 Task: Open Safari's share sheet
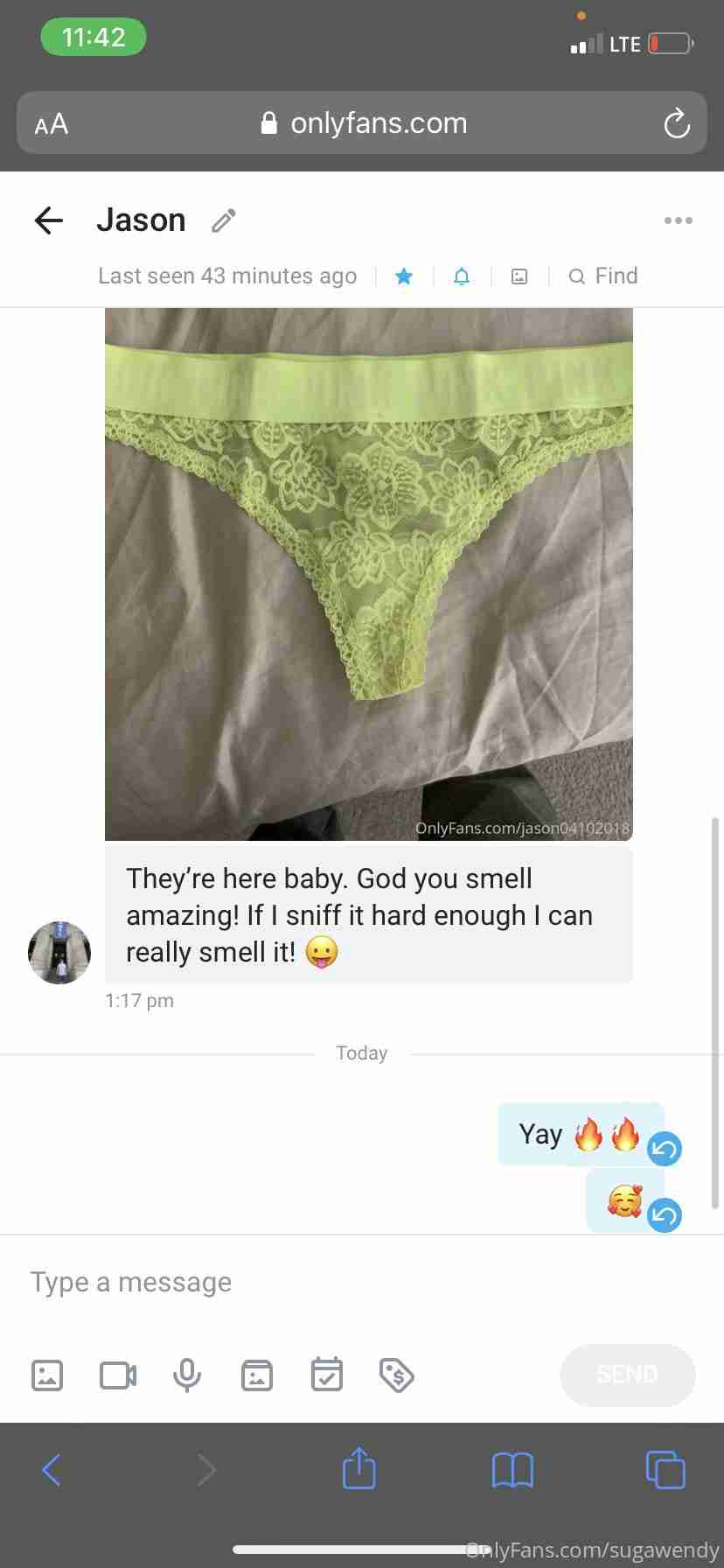click(x=359, y=1469)
